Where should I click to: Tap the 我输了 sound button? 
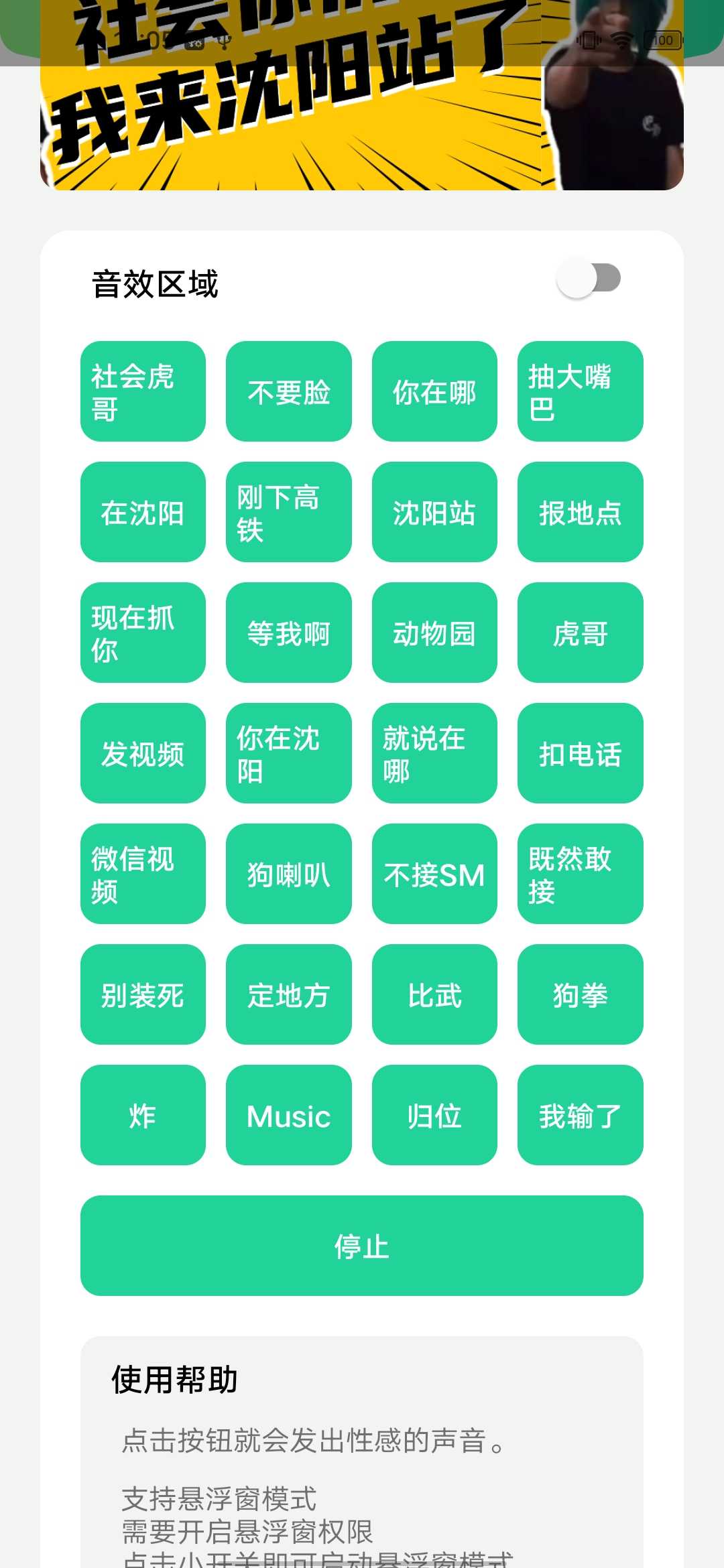[581, 1114]
